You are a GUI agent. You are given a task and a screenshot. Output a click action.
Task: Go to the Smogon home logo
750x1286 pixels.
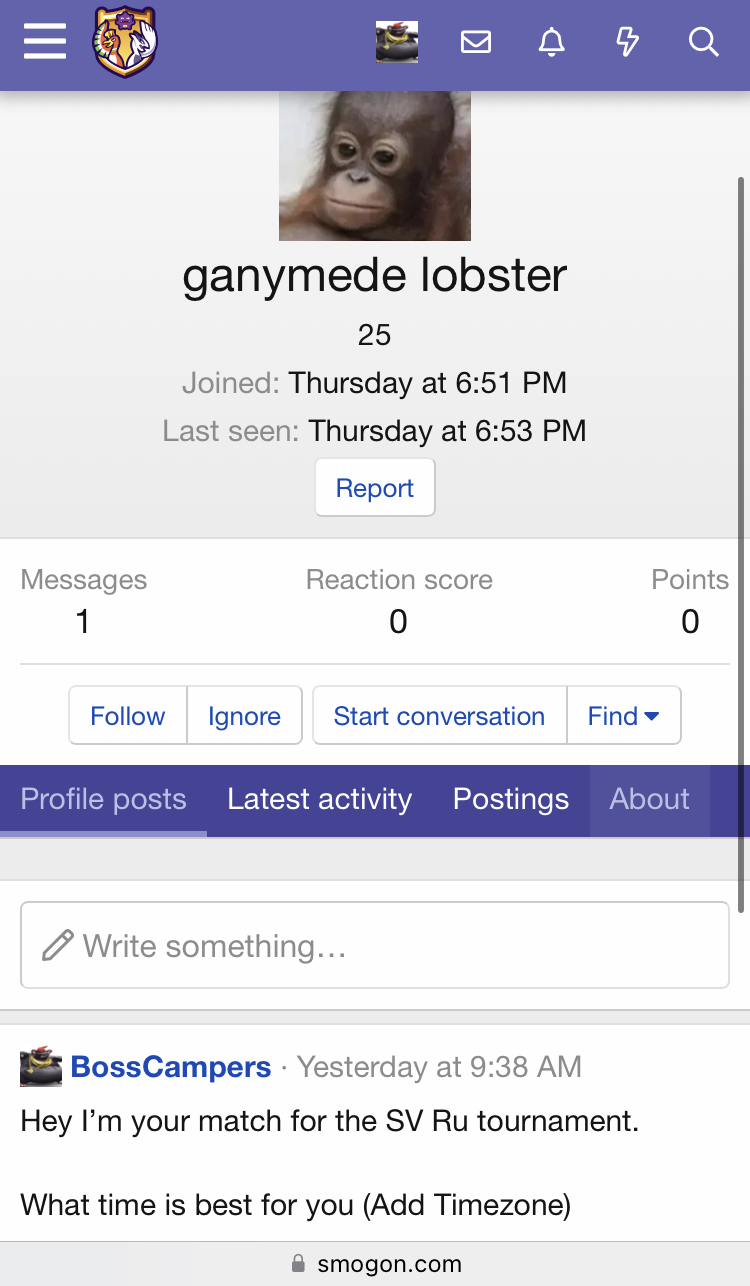(125, 42)
